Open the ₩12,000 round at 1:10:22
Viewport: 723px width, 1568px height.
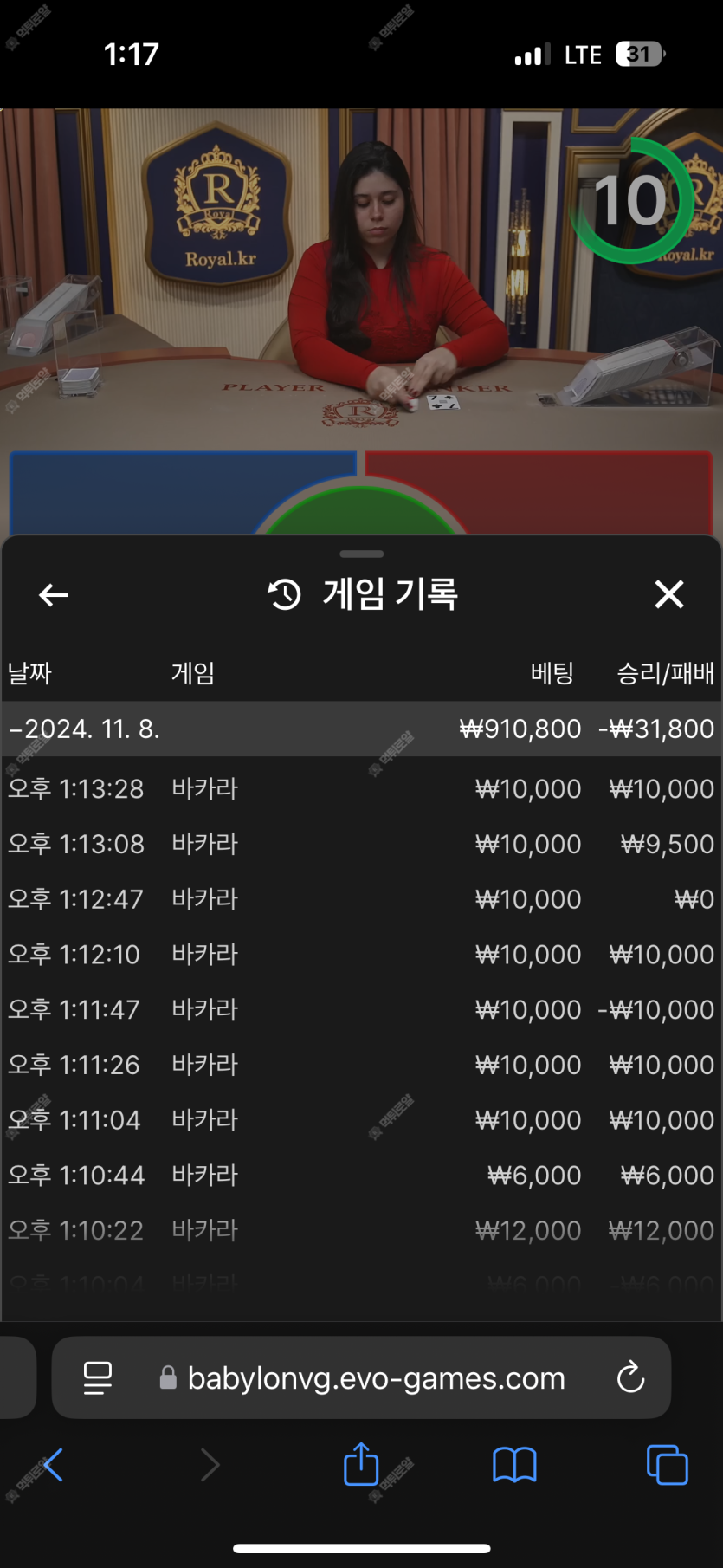click(361, 1230)
